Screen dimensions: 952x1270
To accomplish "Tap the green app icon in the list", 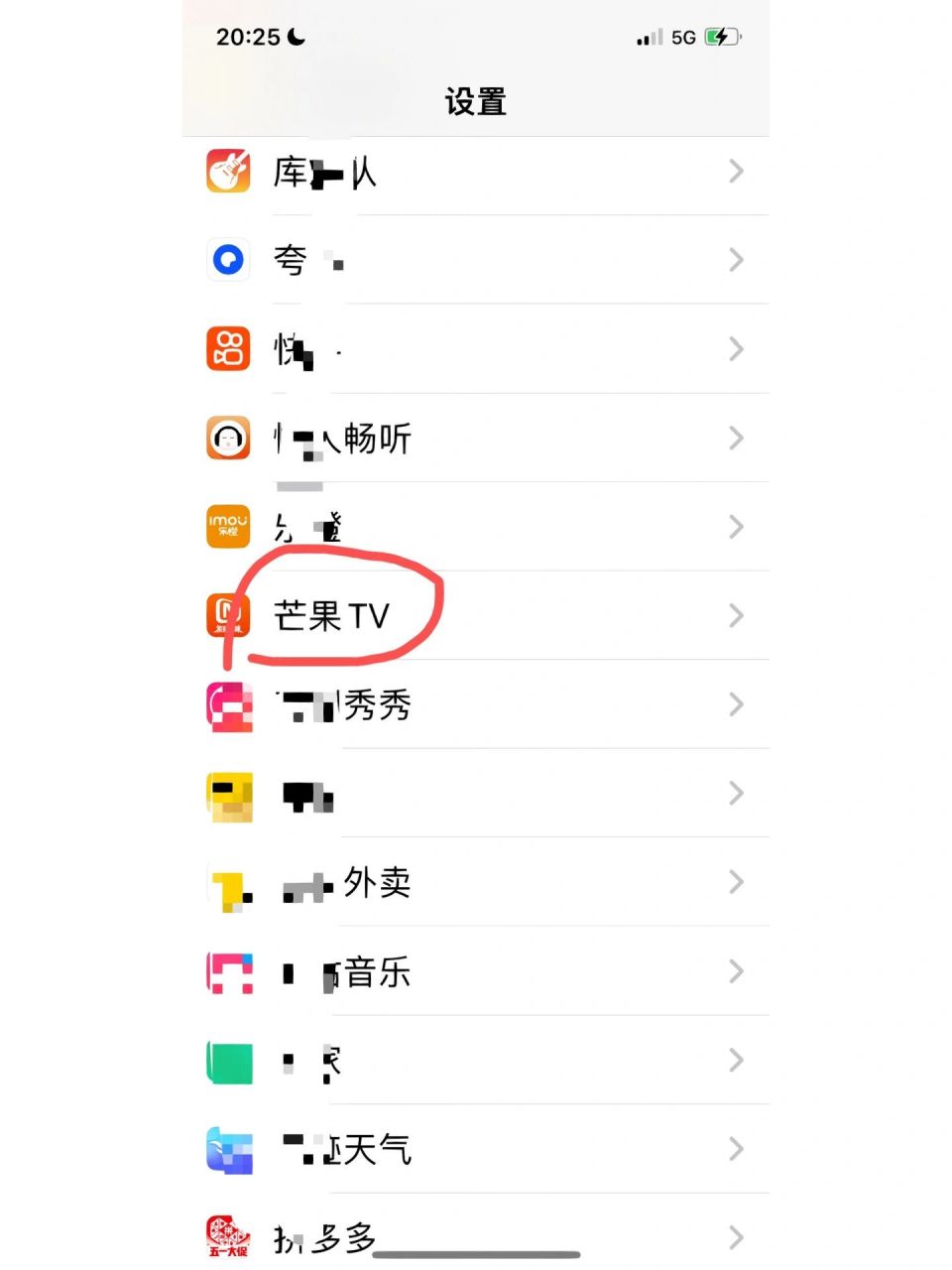I will [x=228, y=1061].
